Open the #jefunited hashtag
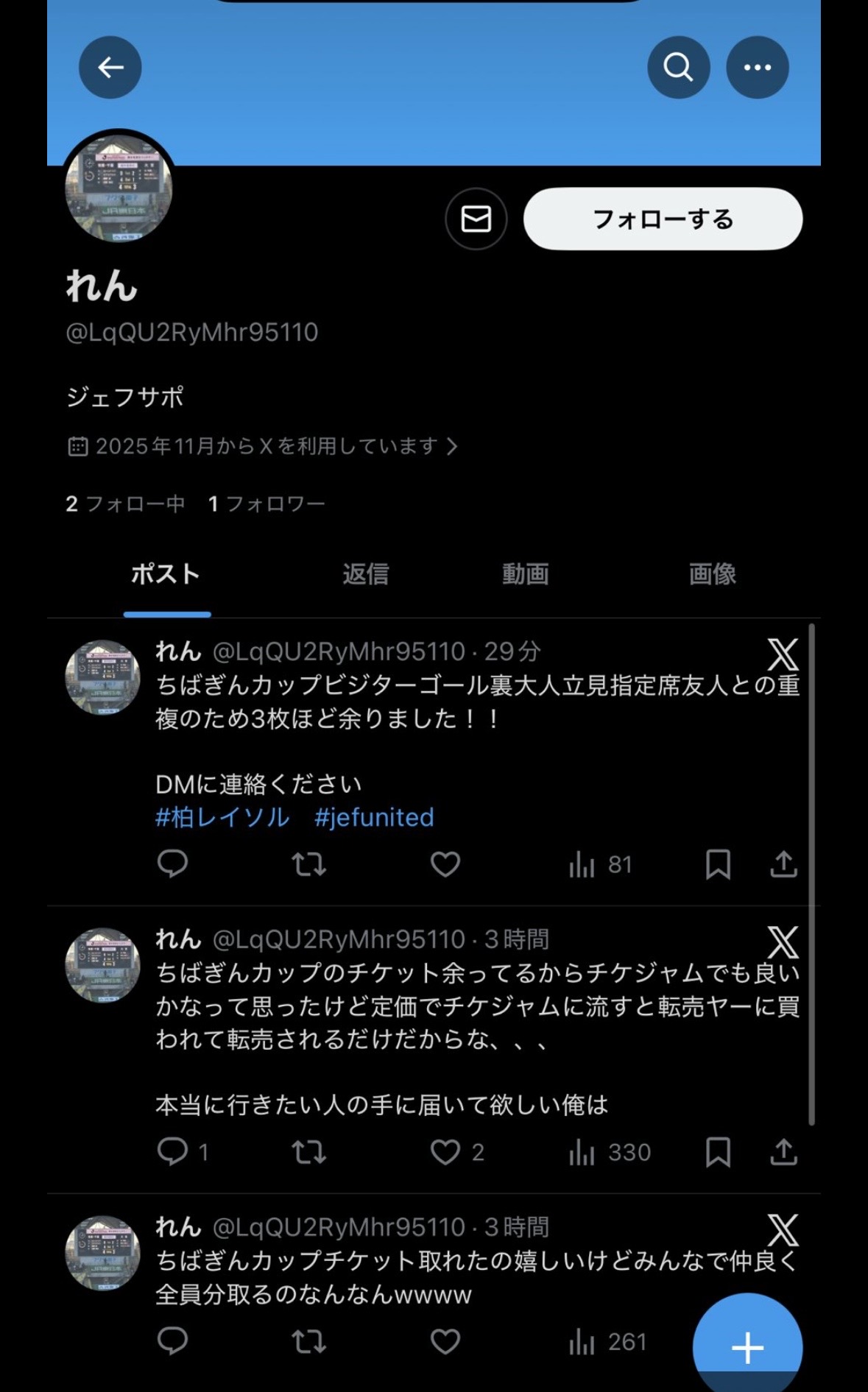Viewport: 868px width, 1392px height. [374, 817]
